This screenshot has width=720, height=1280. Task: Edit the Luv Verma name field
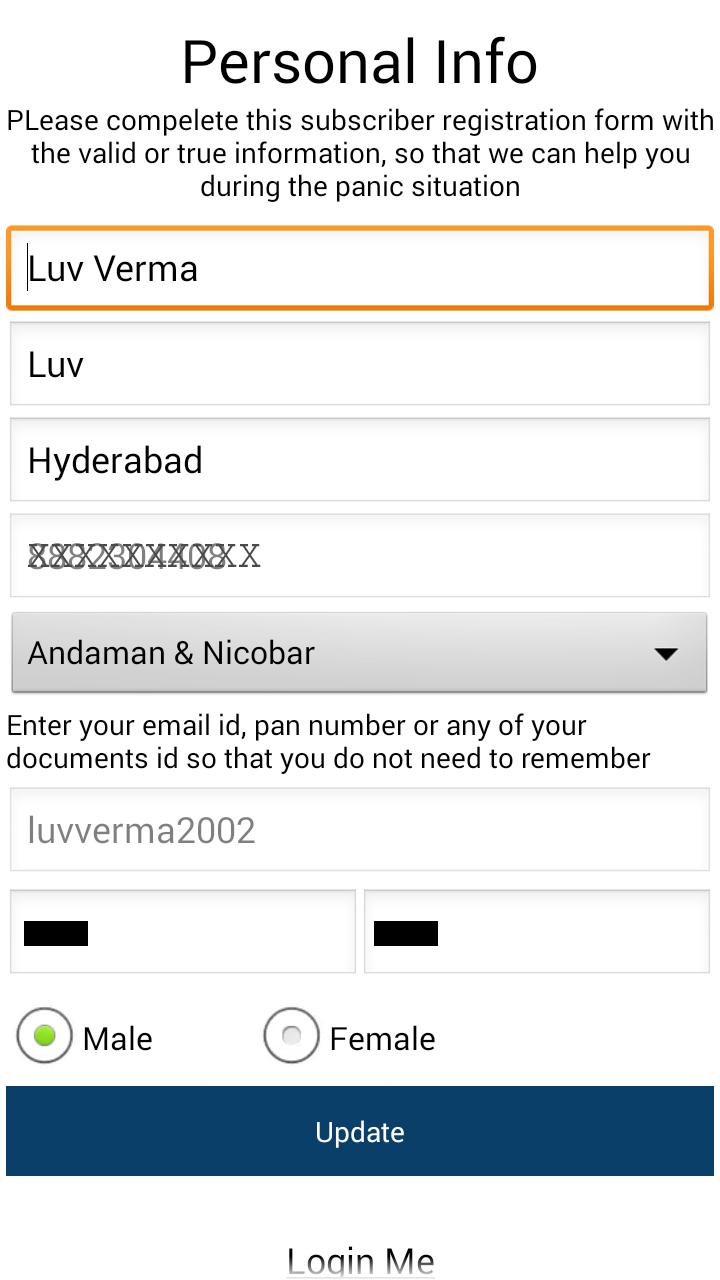(x=360, y=269)
